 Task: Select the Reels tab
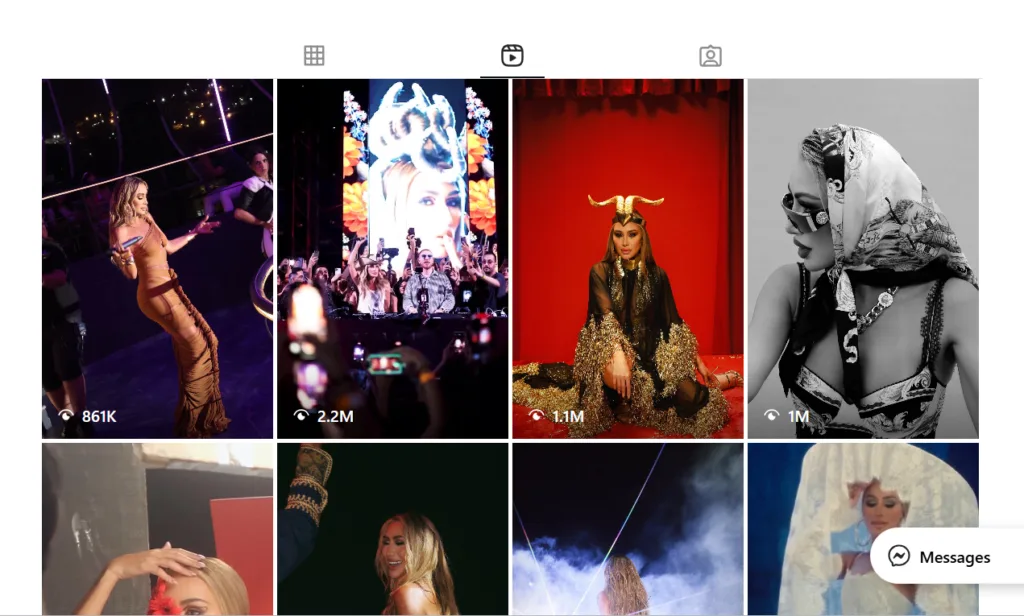tap(512, 56)
